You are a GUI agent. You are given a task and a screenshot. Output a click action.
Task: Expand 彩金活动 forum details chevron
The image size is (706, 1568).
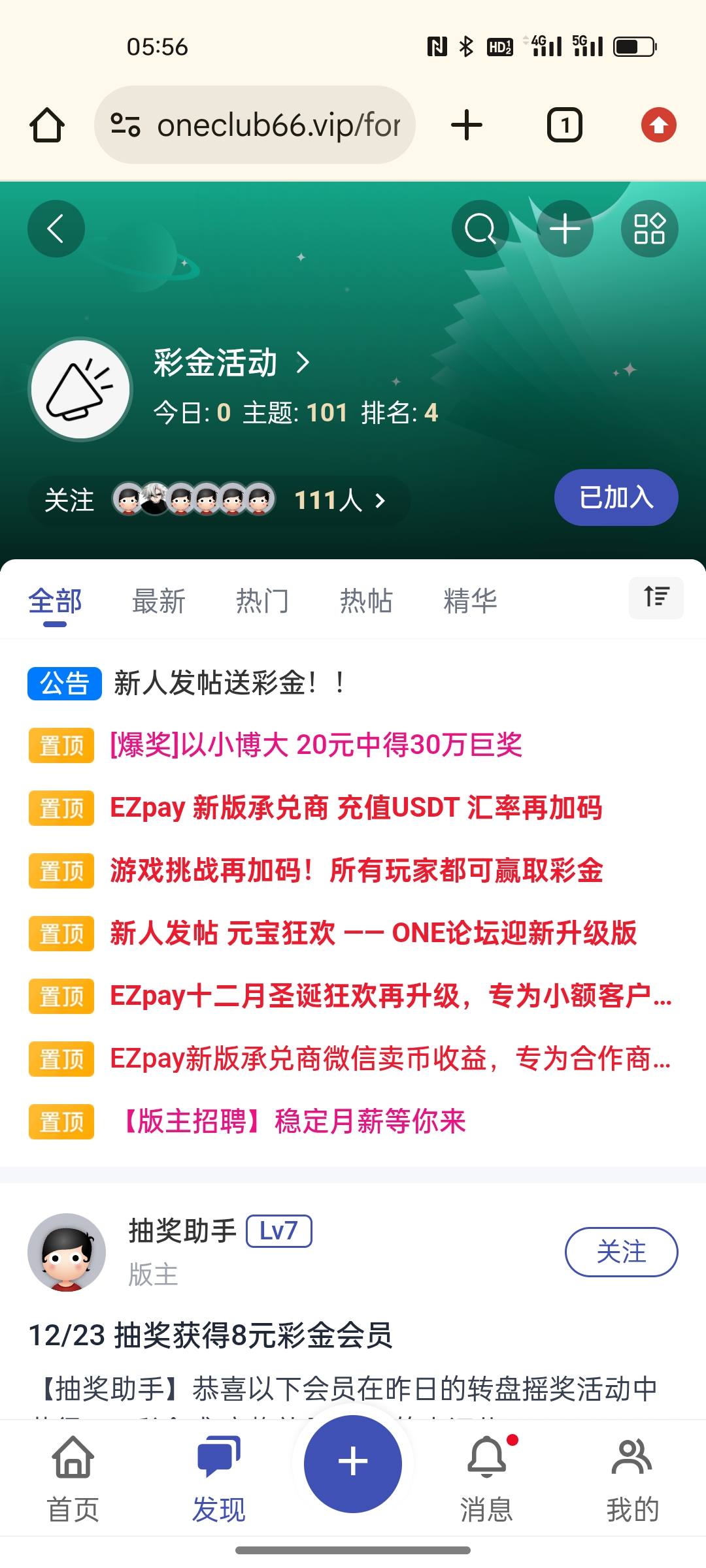pos(303,364)
